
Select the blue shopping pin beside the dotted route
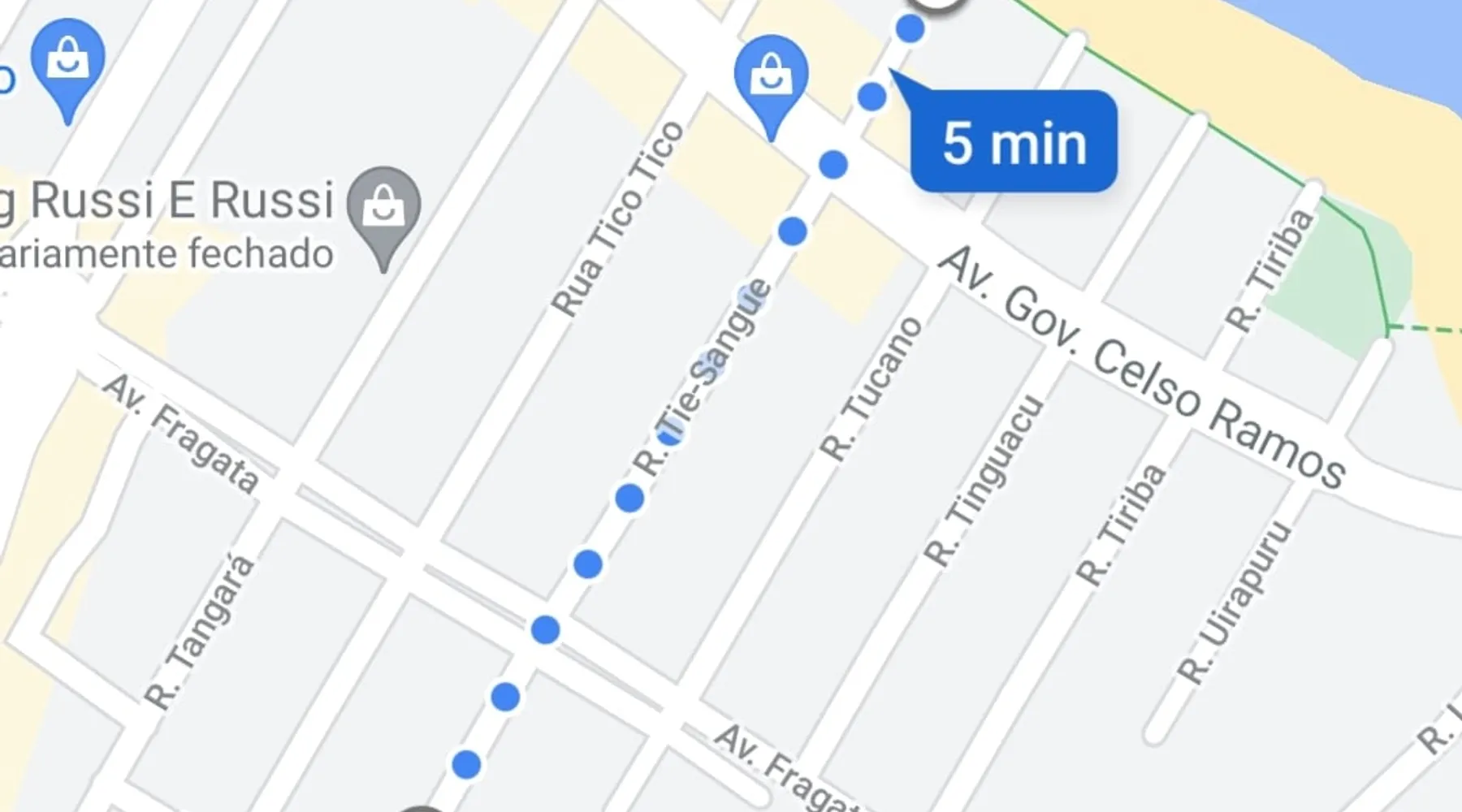(x=770, y=76)
